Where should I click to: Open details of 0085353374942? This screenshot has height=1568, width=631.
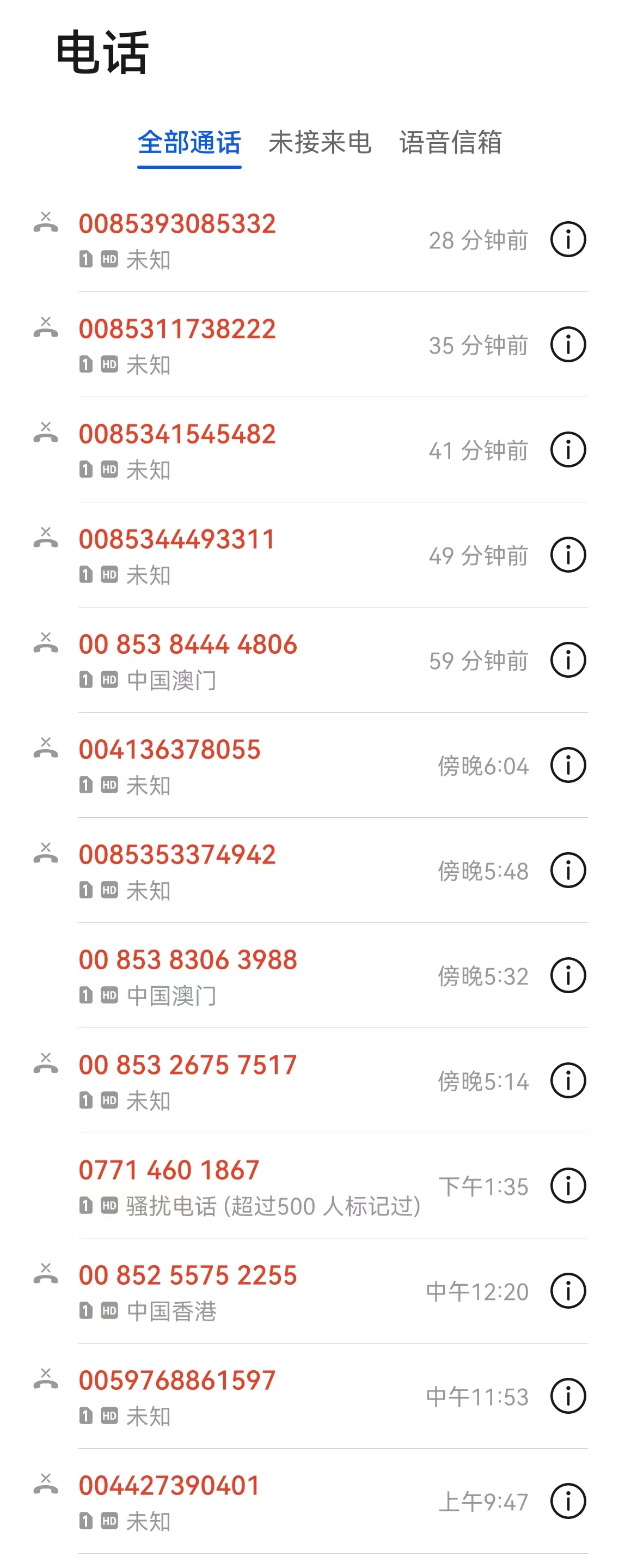pos(568,871)
